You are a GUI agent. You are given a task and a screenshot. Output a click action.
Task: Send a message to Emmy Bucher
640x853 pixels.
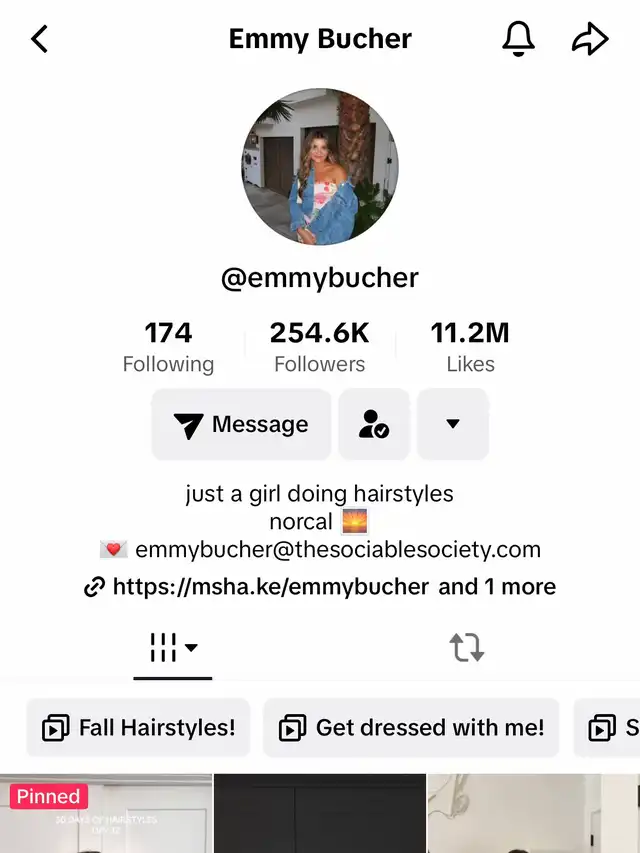coord(241,424)
